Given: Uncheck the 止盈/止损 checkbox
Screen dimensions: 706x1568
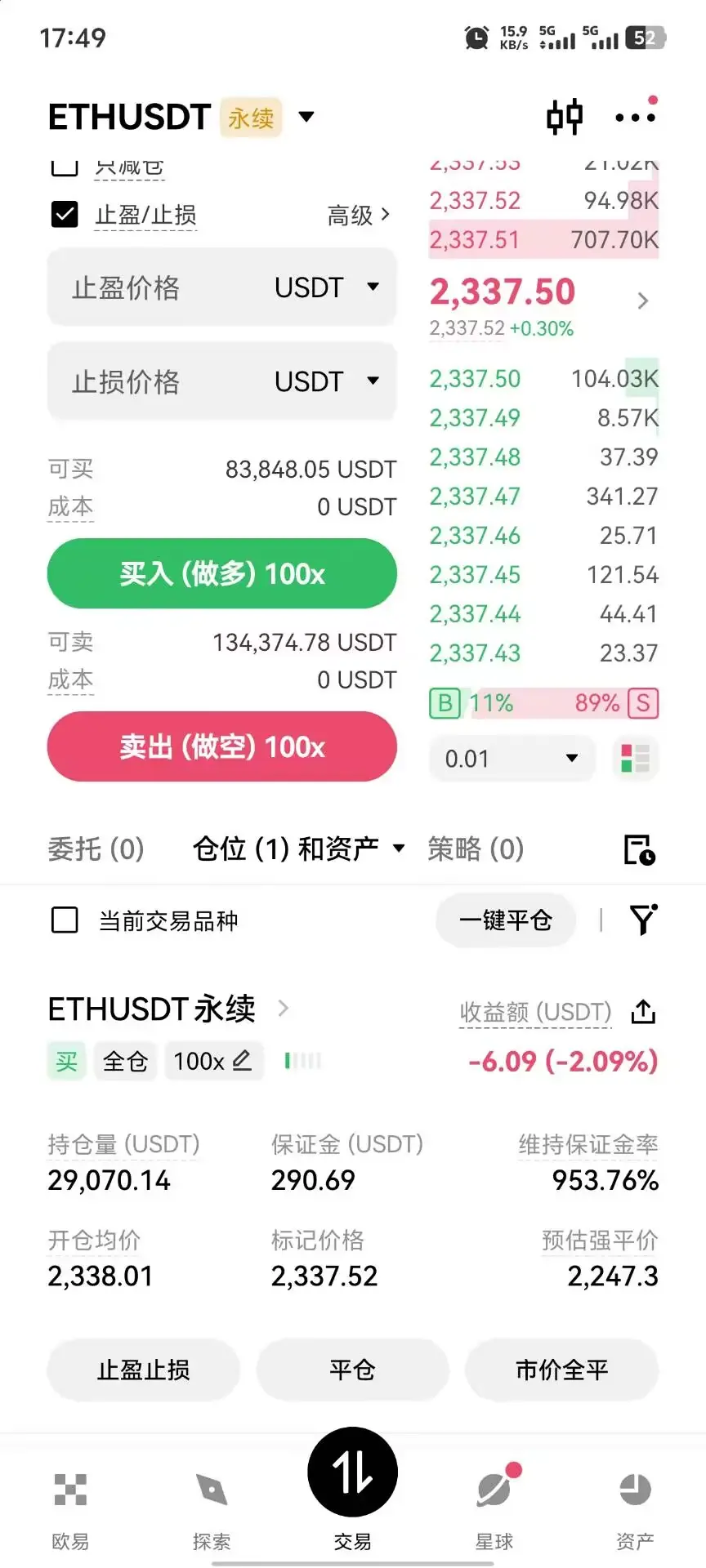Looking at the screenshot, I should 65,215.
